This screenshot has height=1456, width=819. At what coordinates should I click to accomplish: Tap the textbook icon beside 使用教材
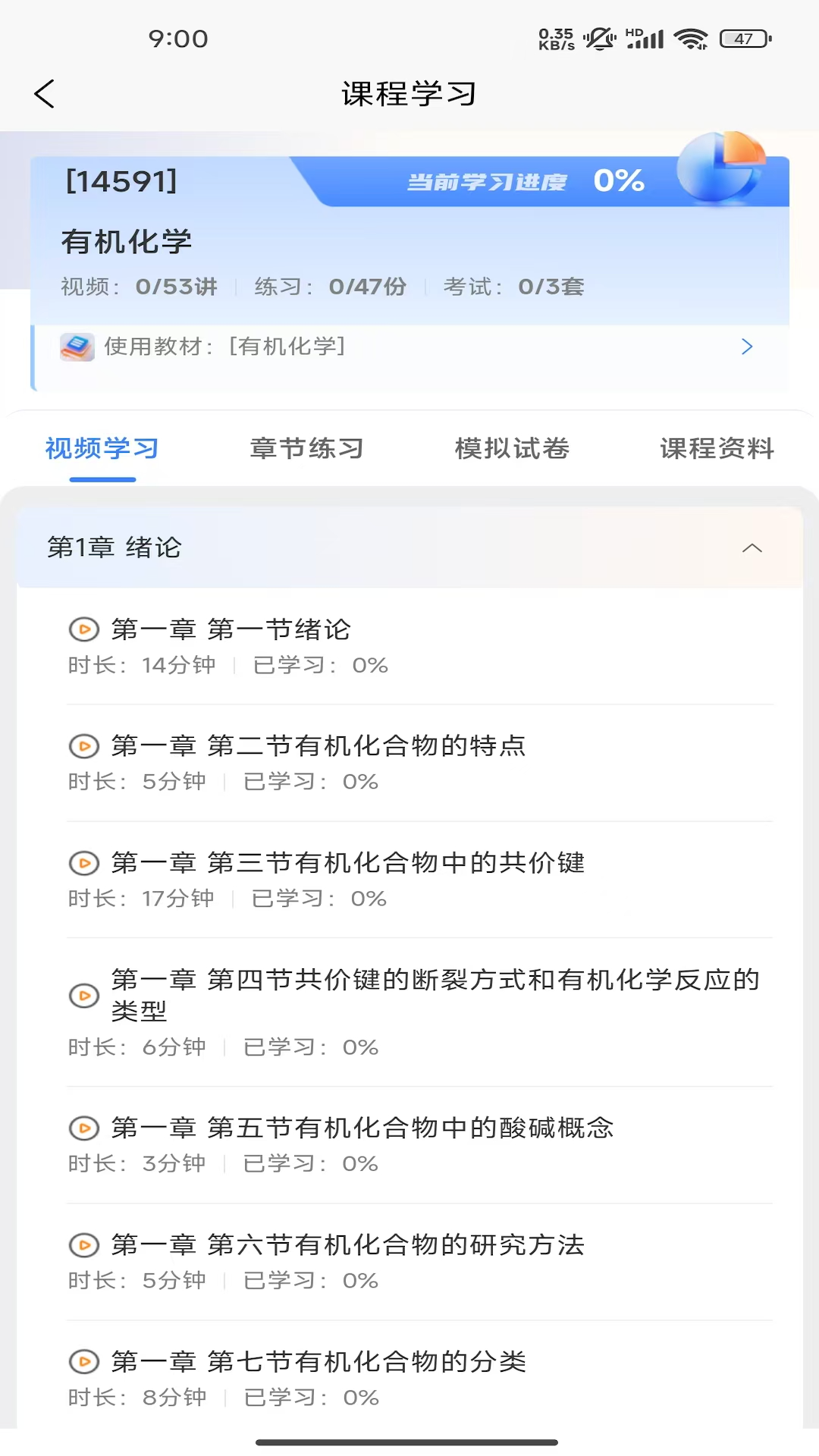(x=76, y=347)
